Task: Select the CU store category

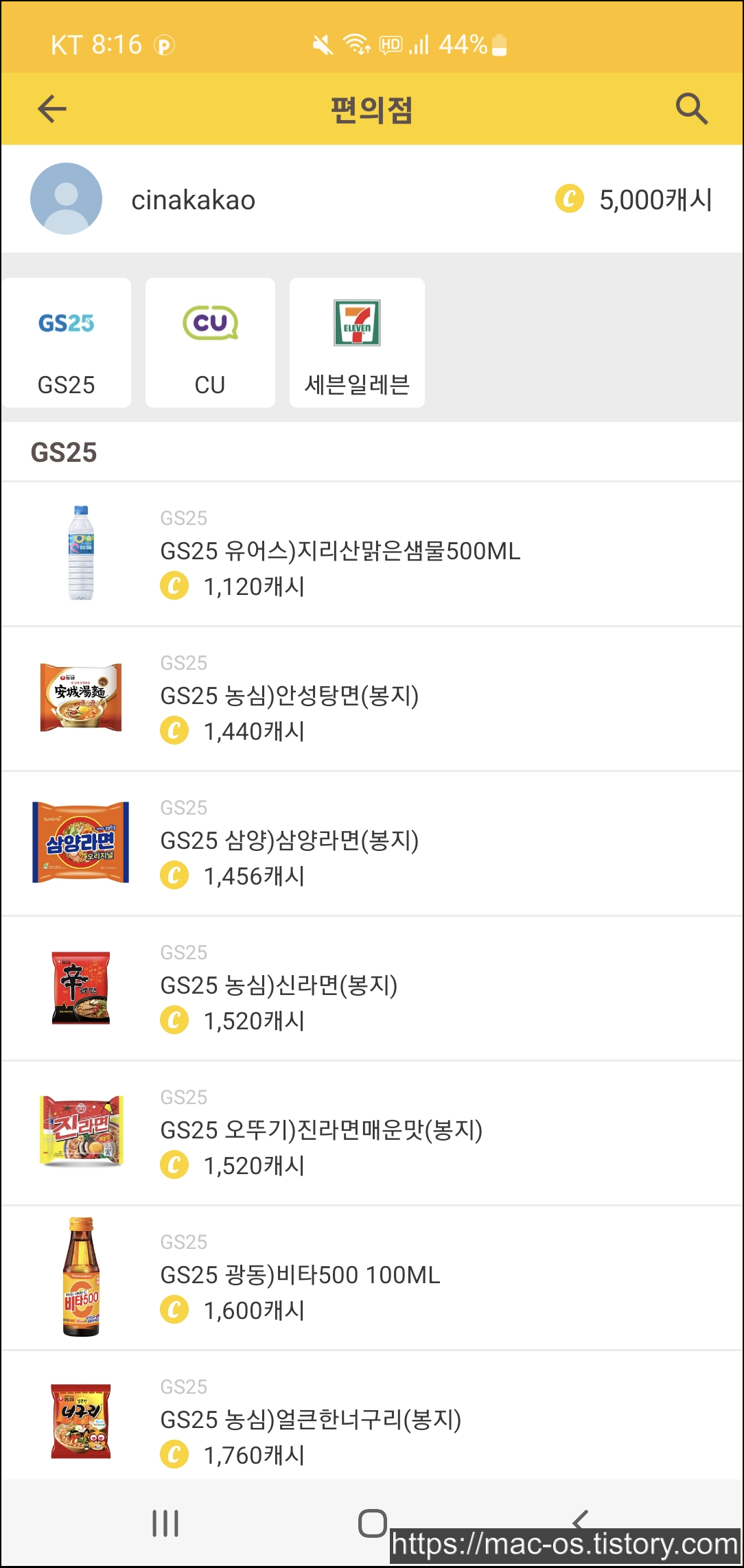Action: [x=210, y=343]
